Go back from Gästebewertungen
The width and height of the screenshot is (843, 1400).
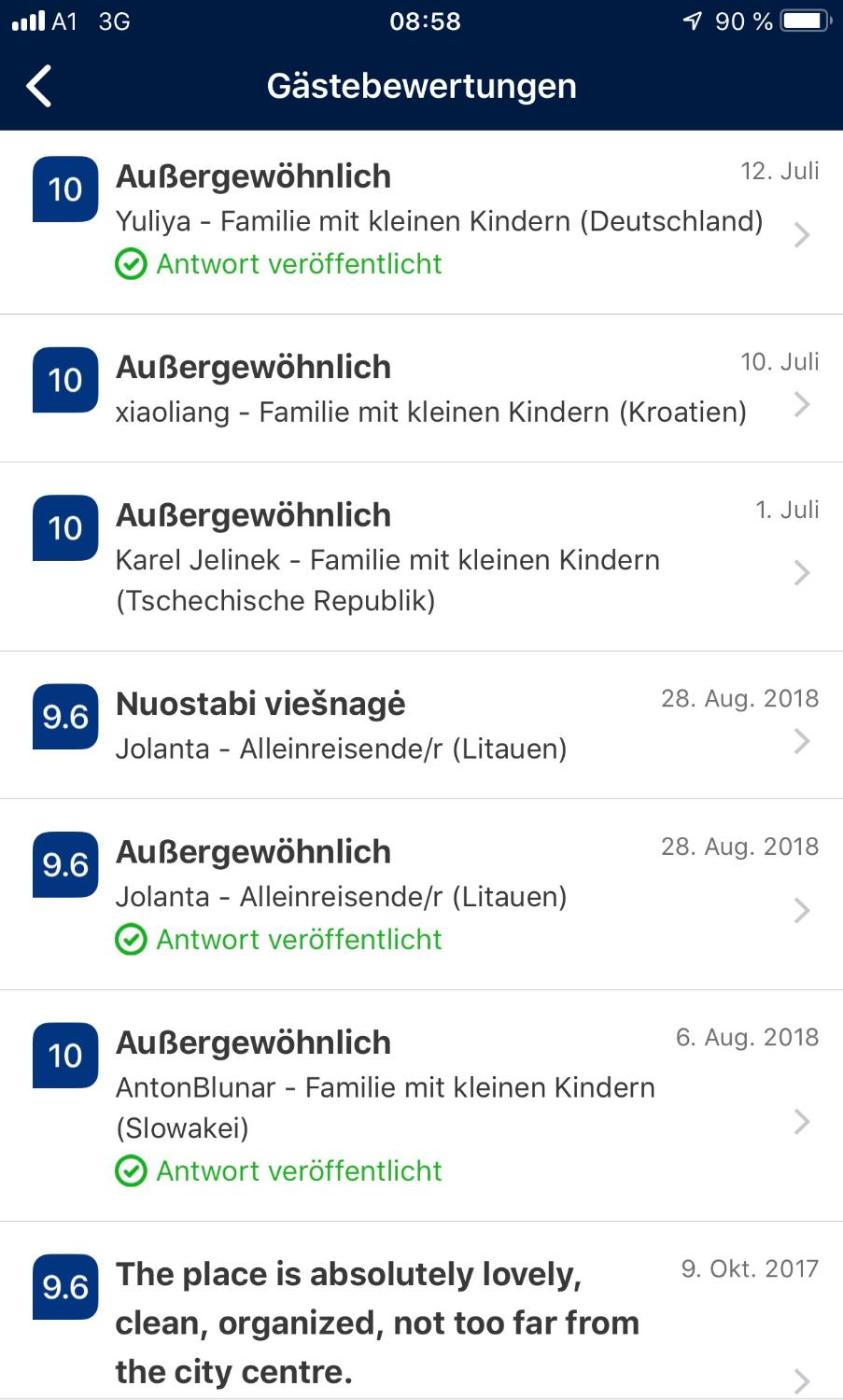click(40, 86)
